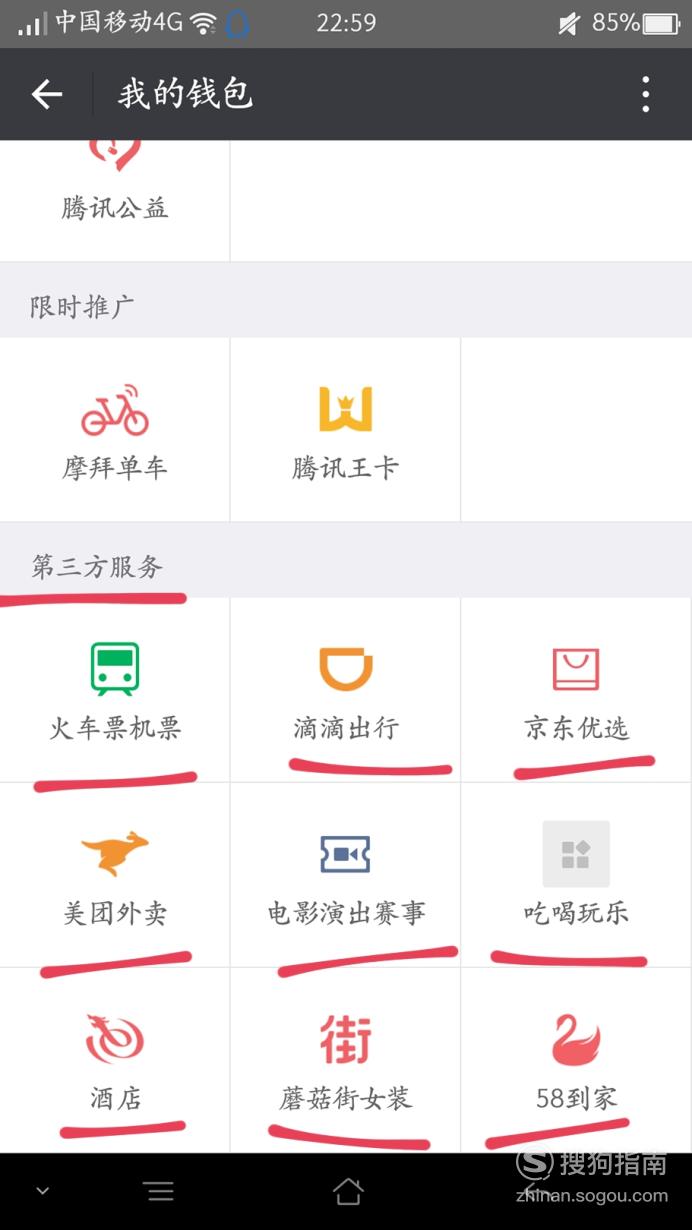The width and height of the screenshot is (692, 1230).
Task: Open the overflow menu
Action: pos(646,95)
